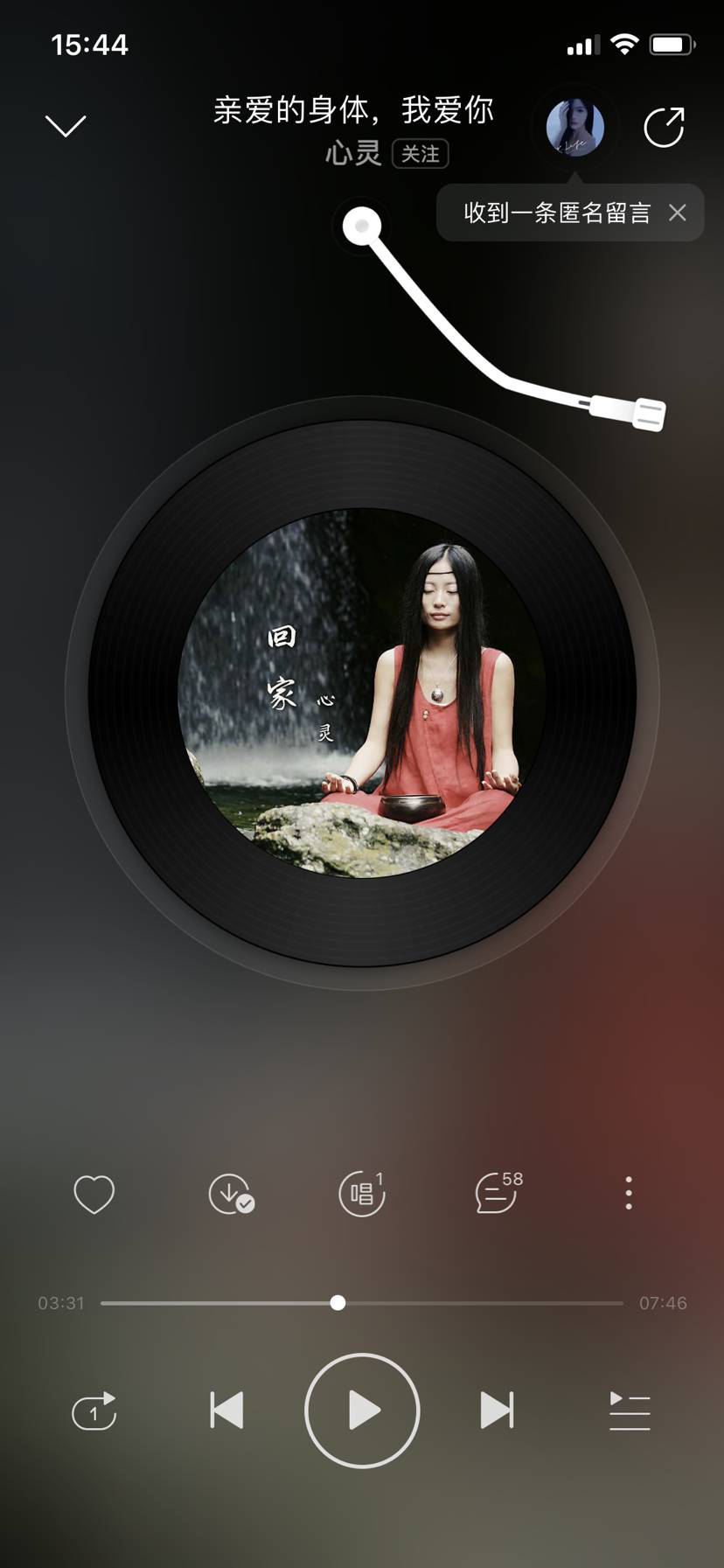Skip to the previous track

[x=227, y=1411]
